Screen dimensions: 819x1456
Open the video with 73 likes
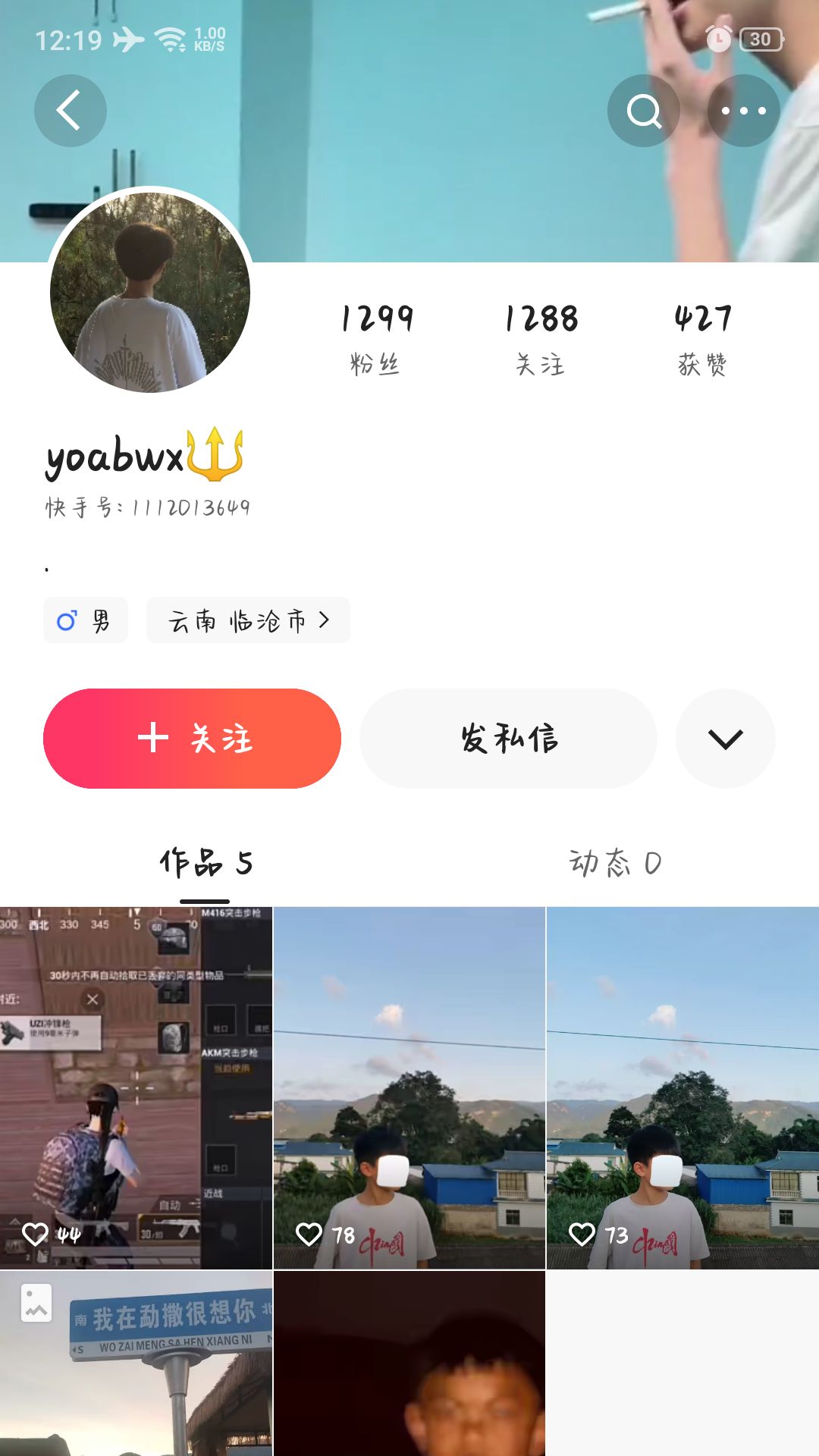coord(682,1087)
